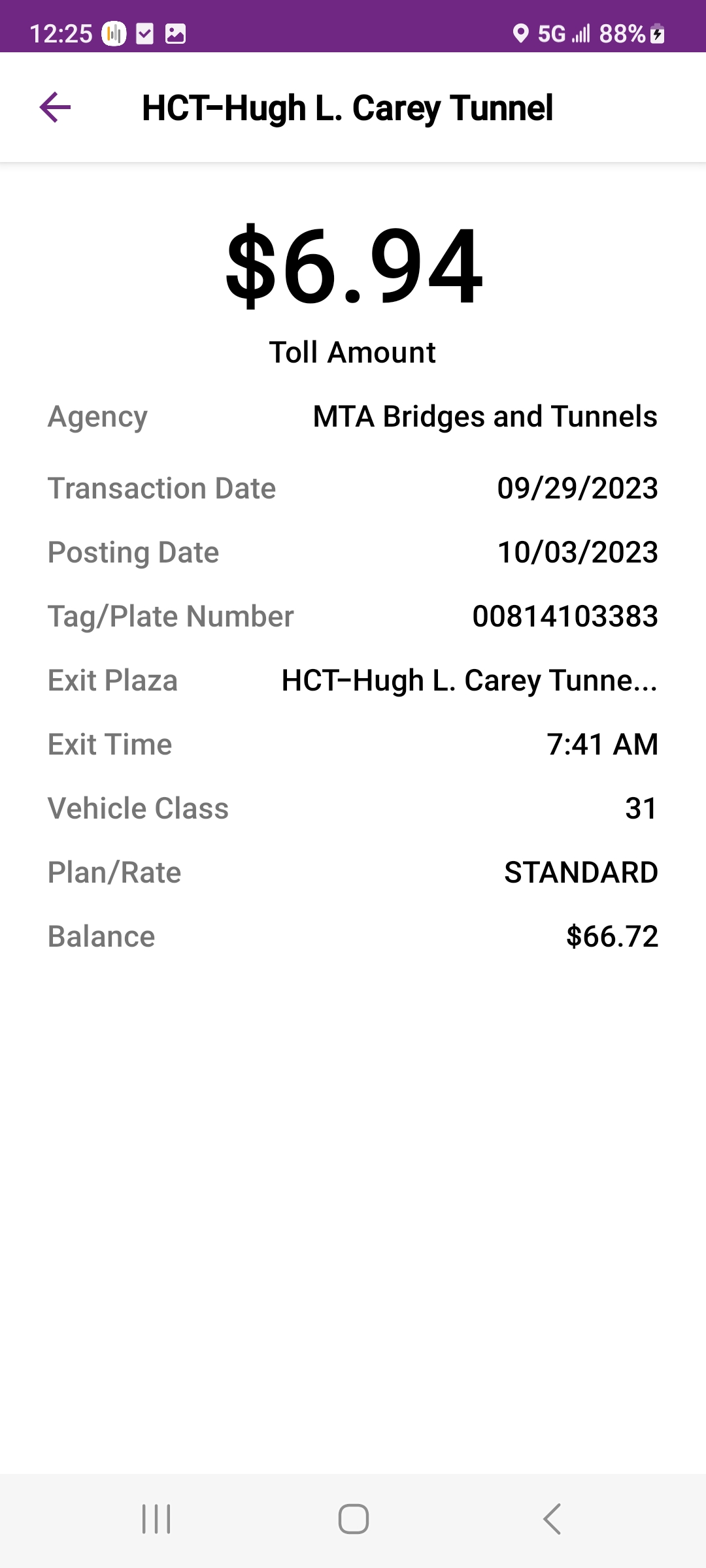Open recent apps from navigation bar
This screenshot has width=706, height=1568.
[156, 1518]
